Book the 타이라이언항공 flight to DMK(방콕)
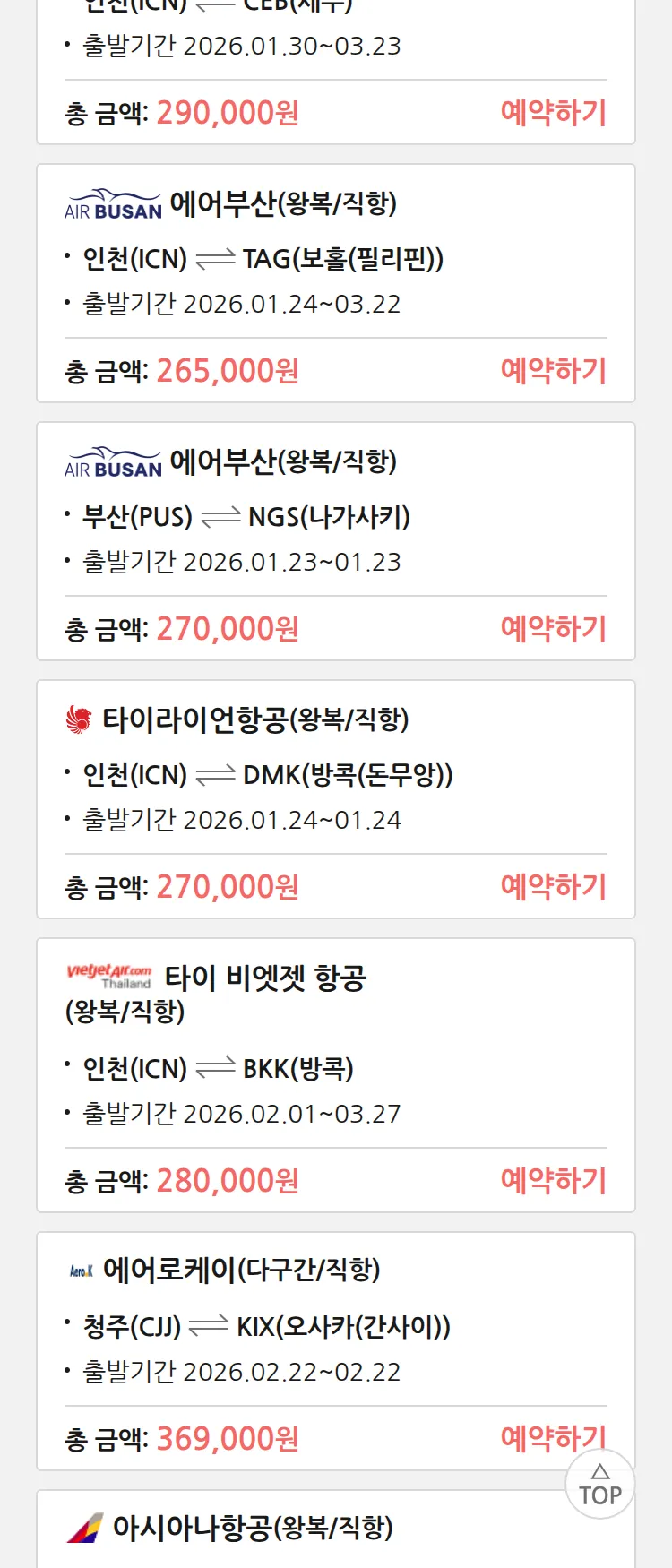The width and height of the screenshot is (672, 1568). (553, 887)
